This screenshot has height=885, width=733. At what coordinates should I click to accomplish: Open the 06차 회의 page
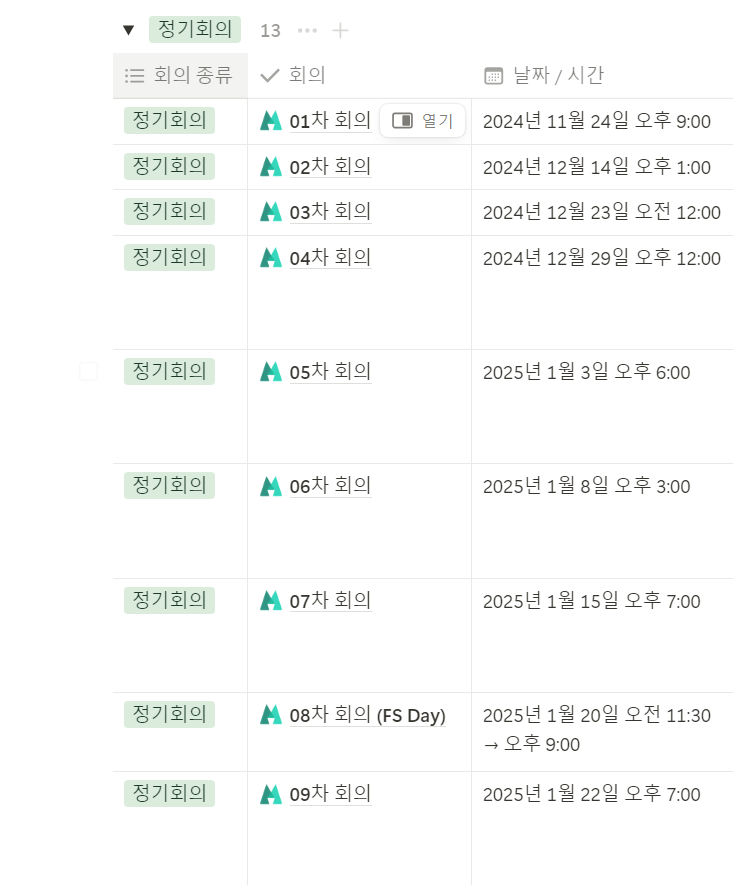coord(330,486)
